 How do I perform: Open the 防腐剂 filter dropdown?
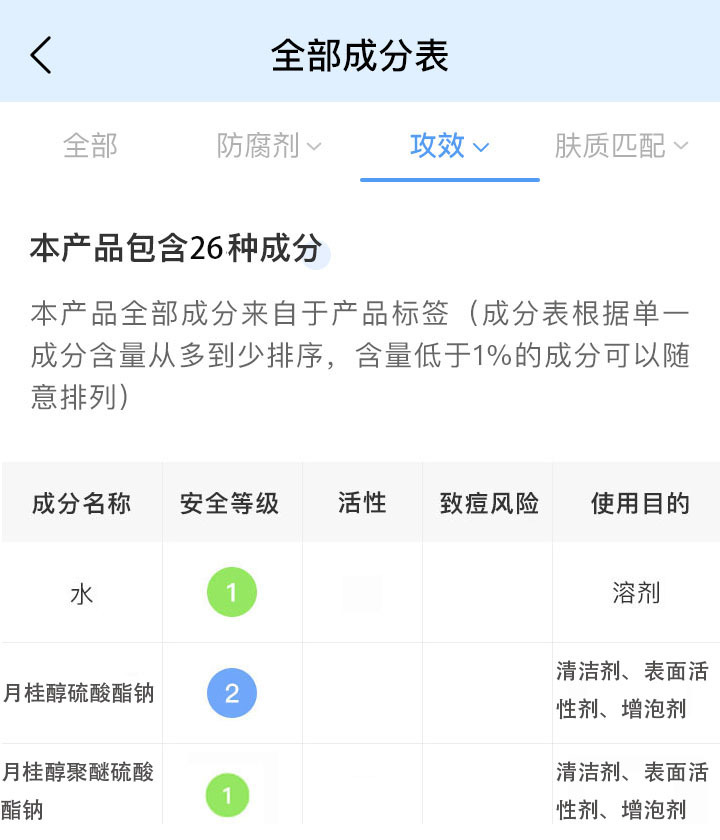pos(270,145)
